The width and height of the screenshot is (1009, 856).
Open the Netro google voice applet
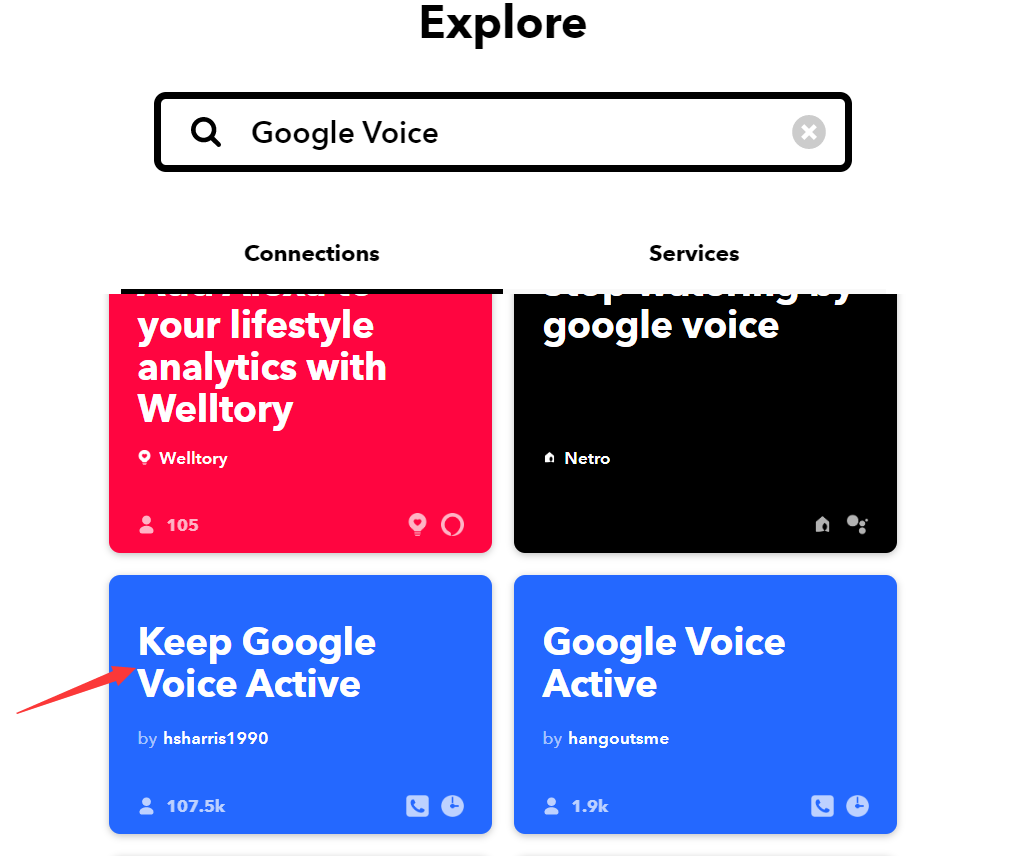coord(705,420)
